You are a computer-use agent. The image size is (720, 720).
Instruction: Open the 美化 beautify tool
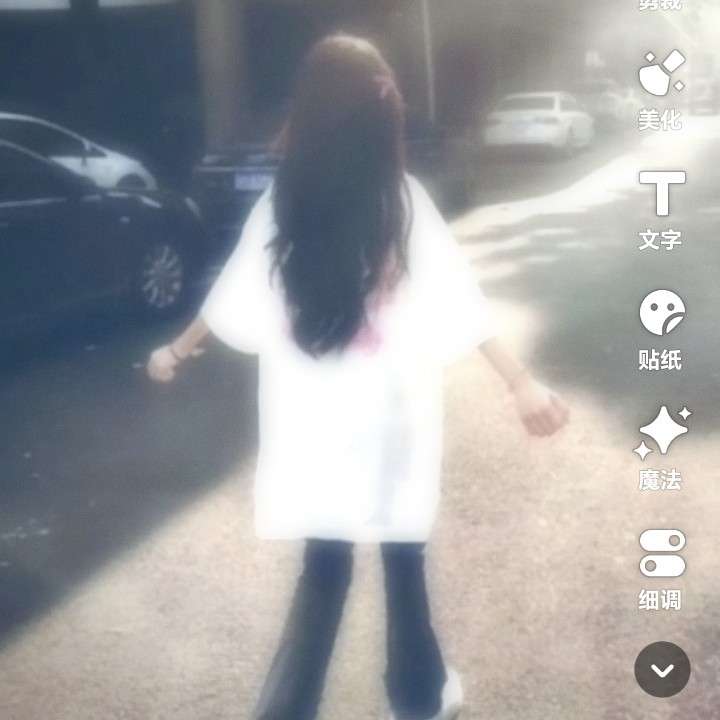[661, 88]
